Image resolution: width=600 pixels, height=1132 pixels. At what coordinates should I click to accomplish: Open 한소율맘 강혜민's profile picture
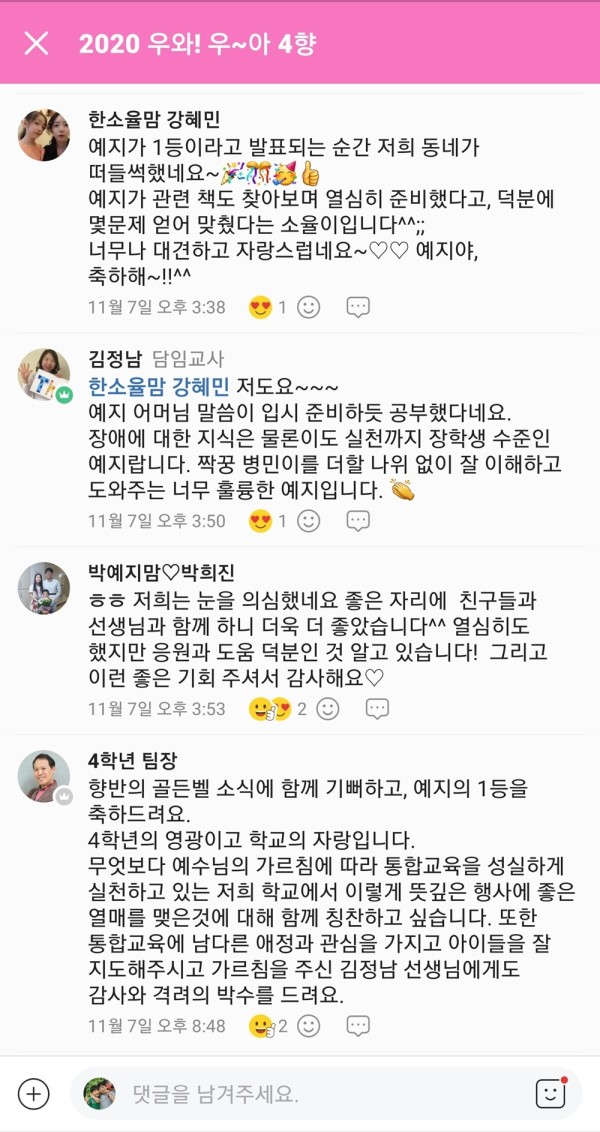[x=44, y=136]
